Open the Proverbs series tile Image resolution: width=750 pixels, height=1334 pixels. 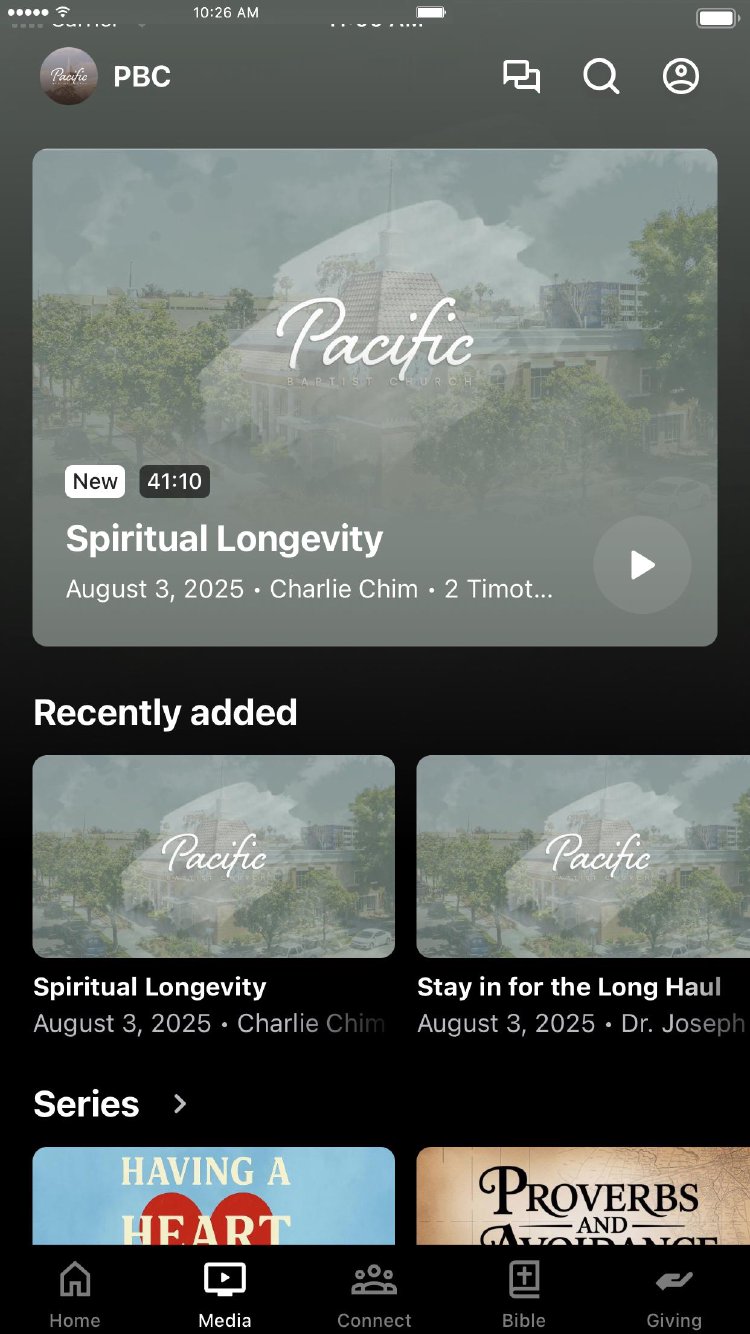click(x=582, y=1196)
